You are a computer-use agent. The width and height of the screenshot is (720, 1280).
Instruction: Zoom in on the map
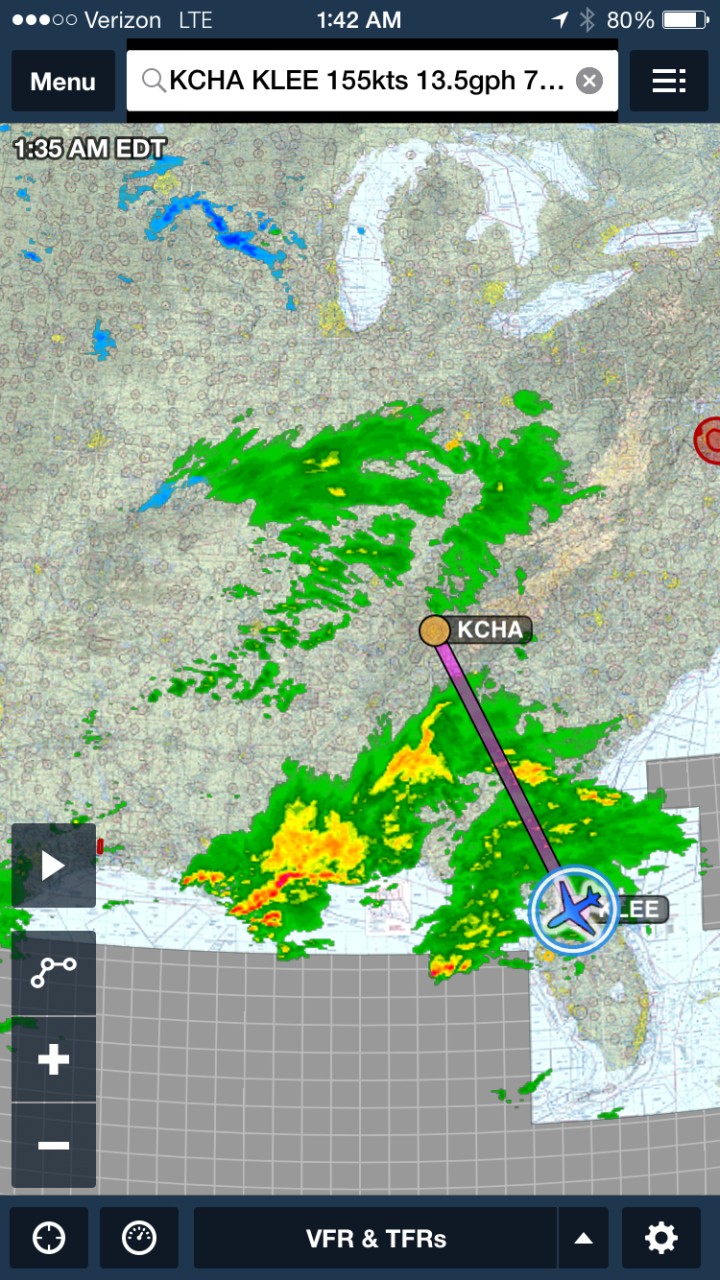coord(54,1060)
